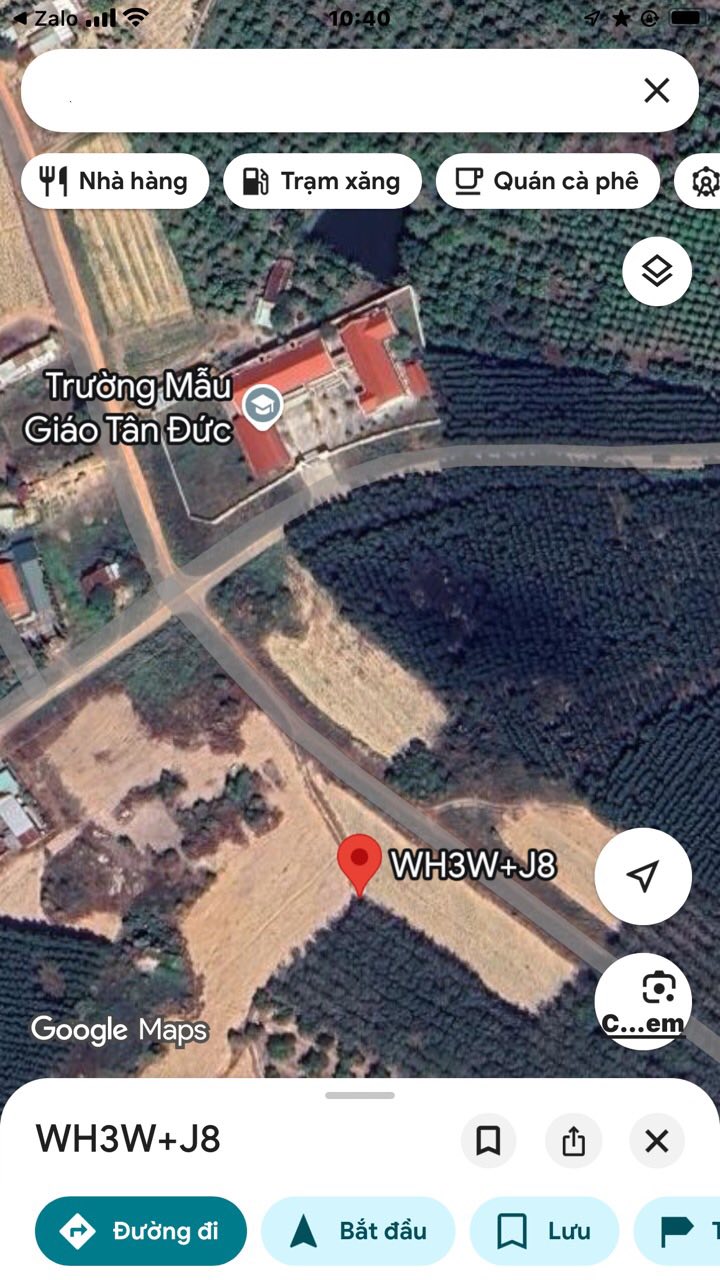The height and width of the screenshot is (1280, 720).
Task: Save place with Lưu button
Action: 544,1231
